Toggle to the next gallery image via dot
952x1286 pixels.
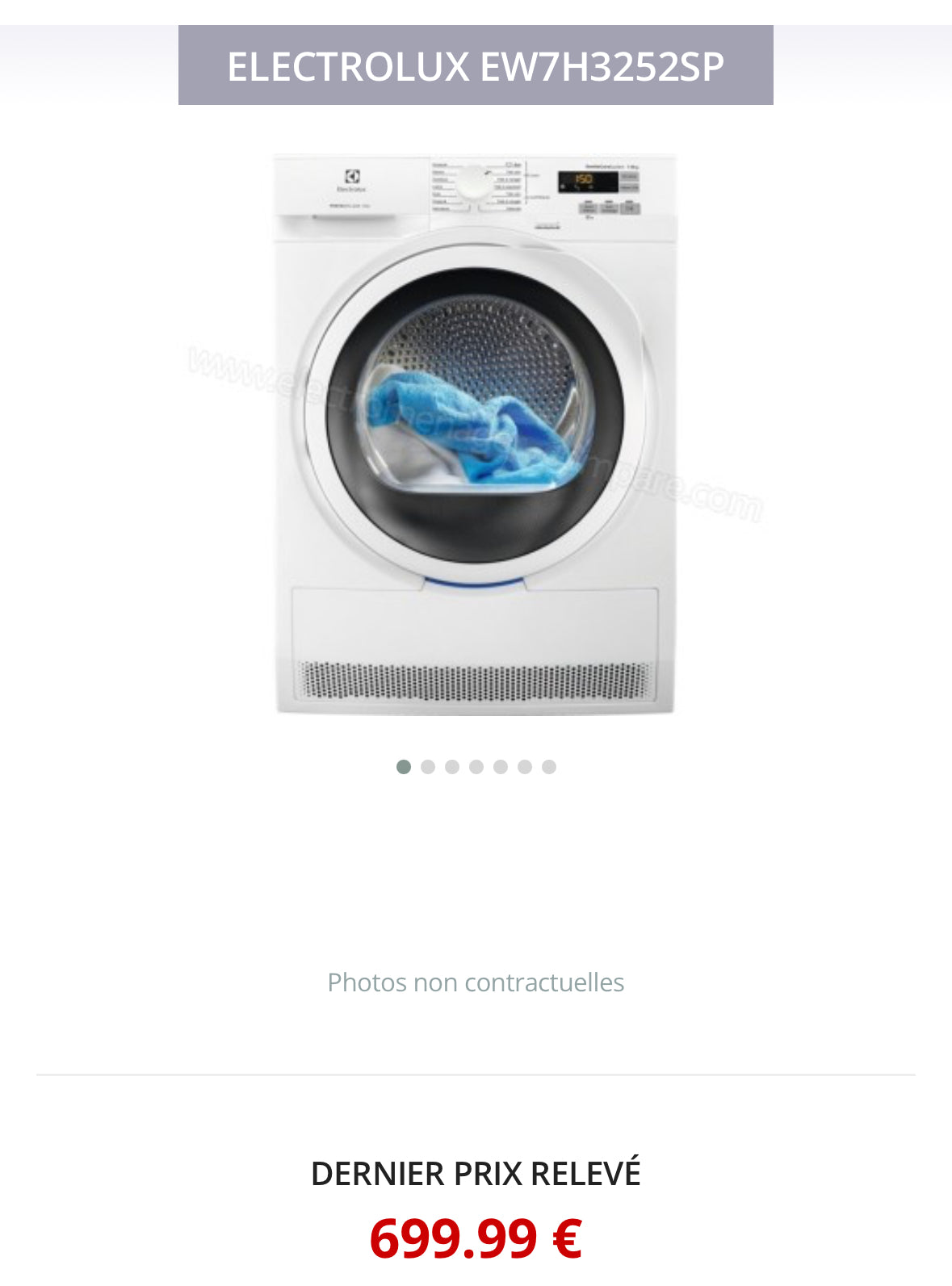pyautogui.click(x=426, y=768)
